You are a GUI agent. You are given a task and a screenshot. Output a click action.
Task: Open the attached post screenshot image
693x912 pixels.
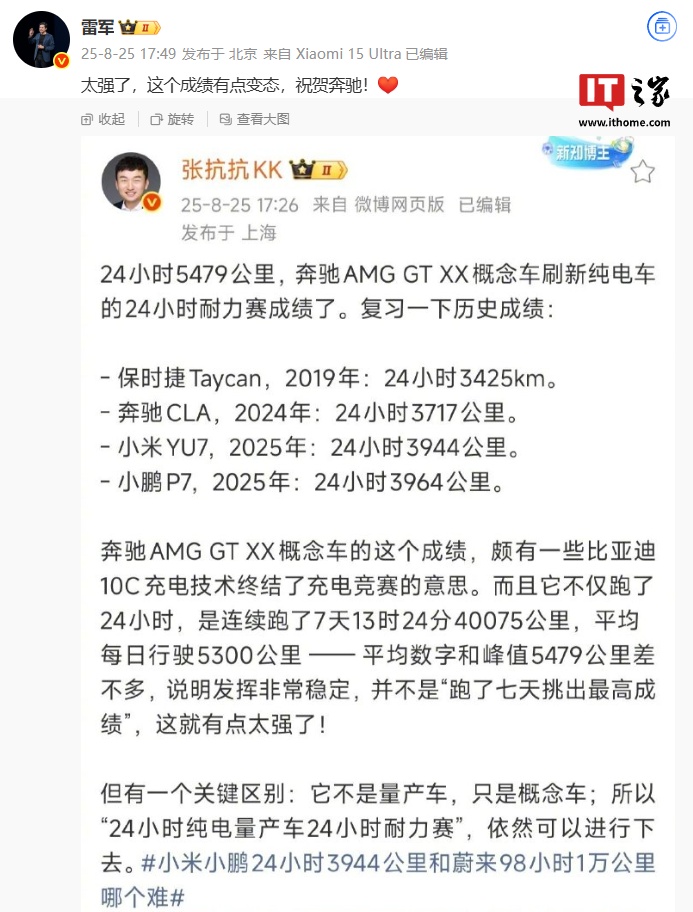point(380,520)
